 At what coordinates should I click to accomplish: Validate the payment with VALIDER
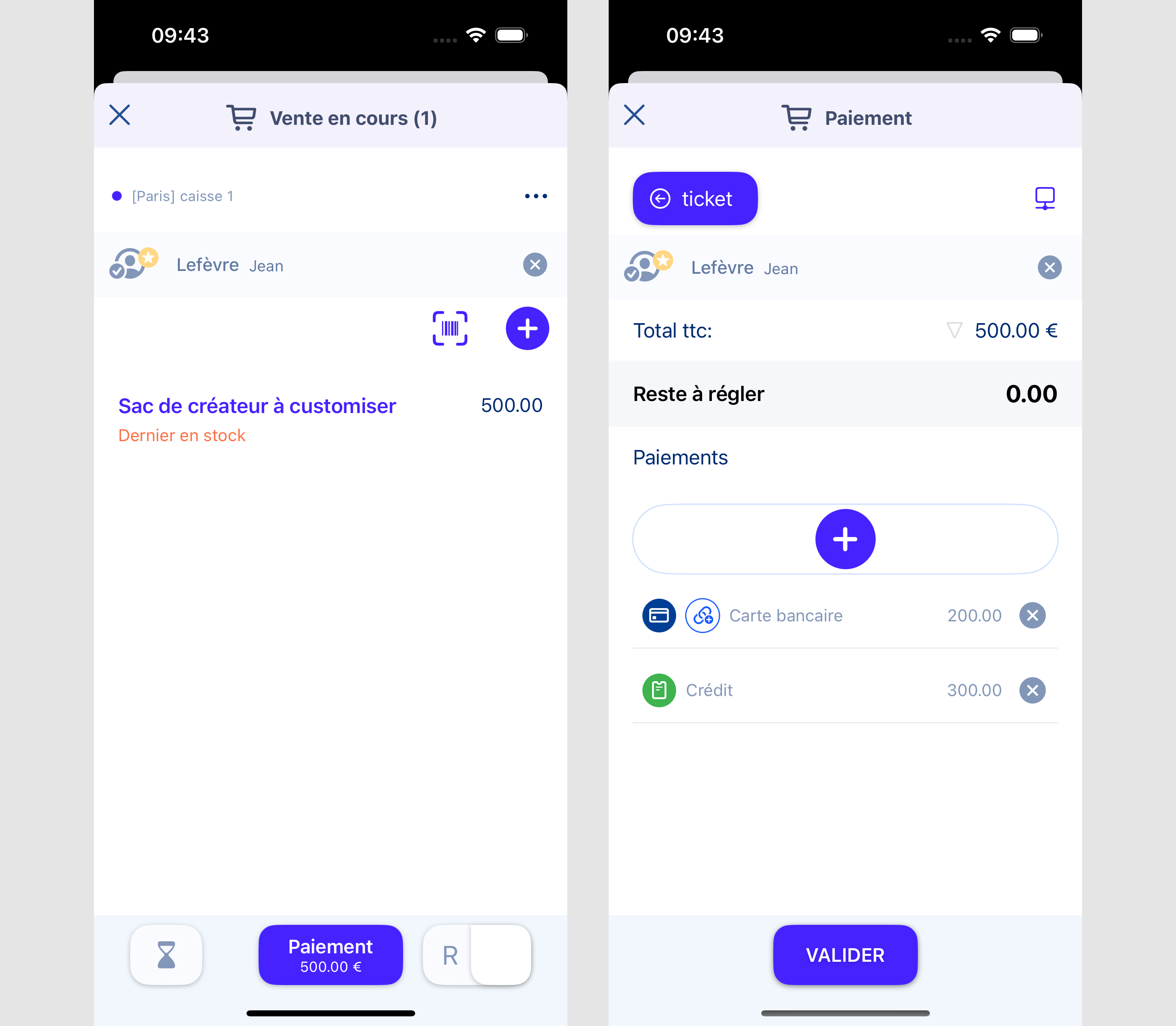[x=845, y=955]
